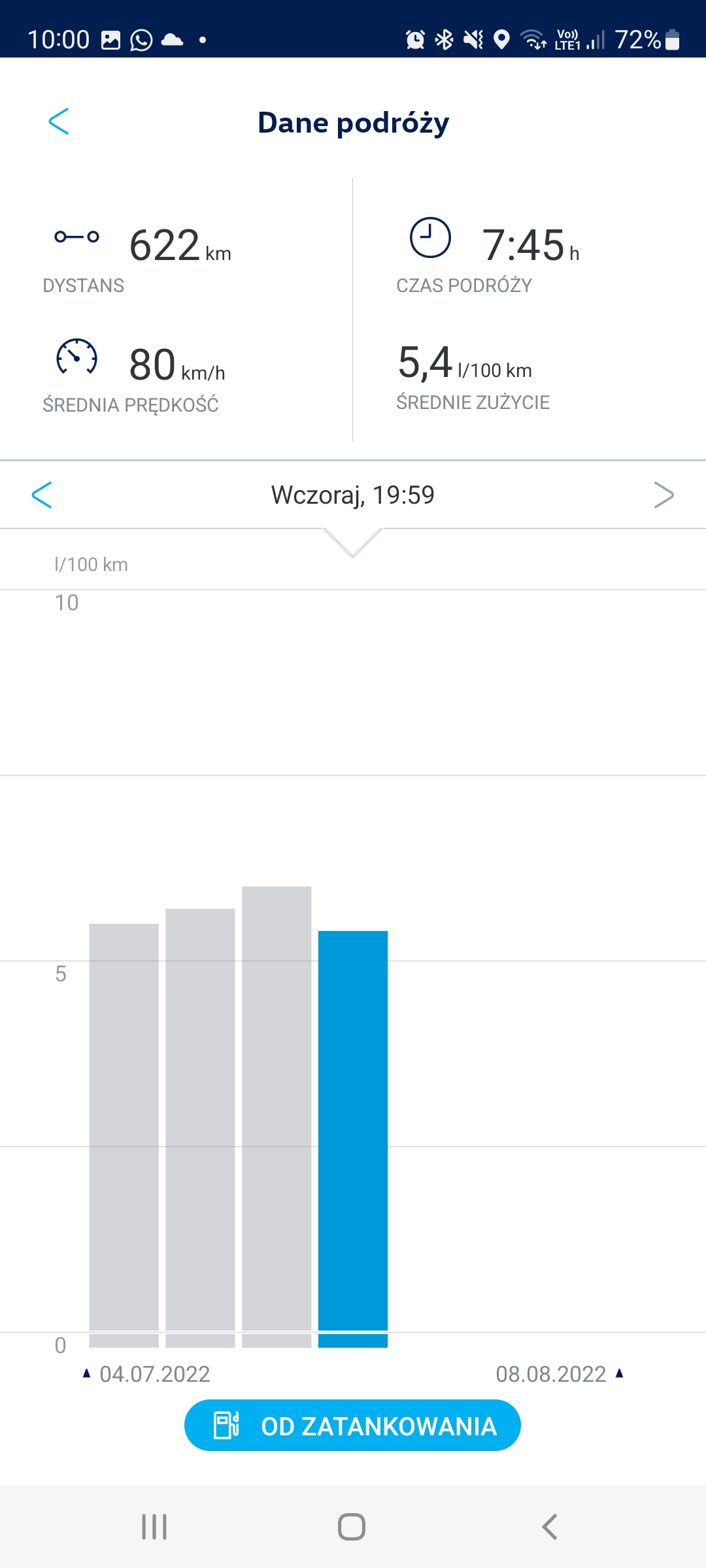Go back from Dane podróży screen
This screenshot has width=706, height=1568.
[x=59, y=122]
